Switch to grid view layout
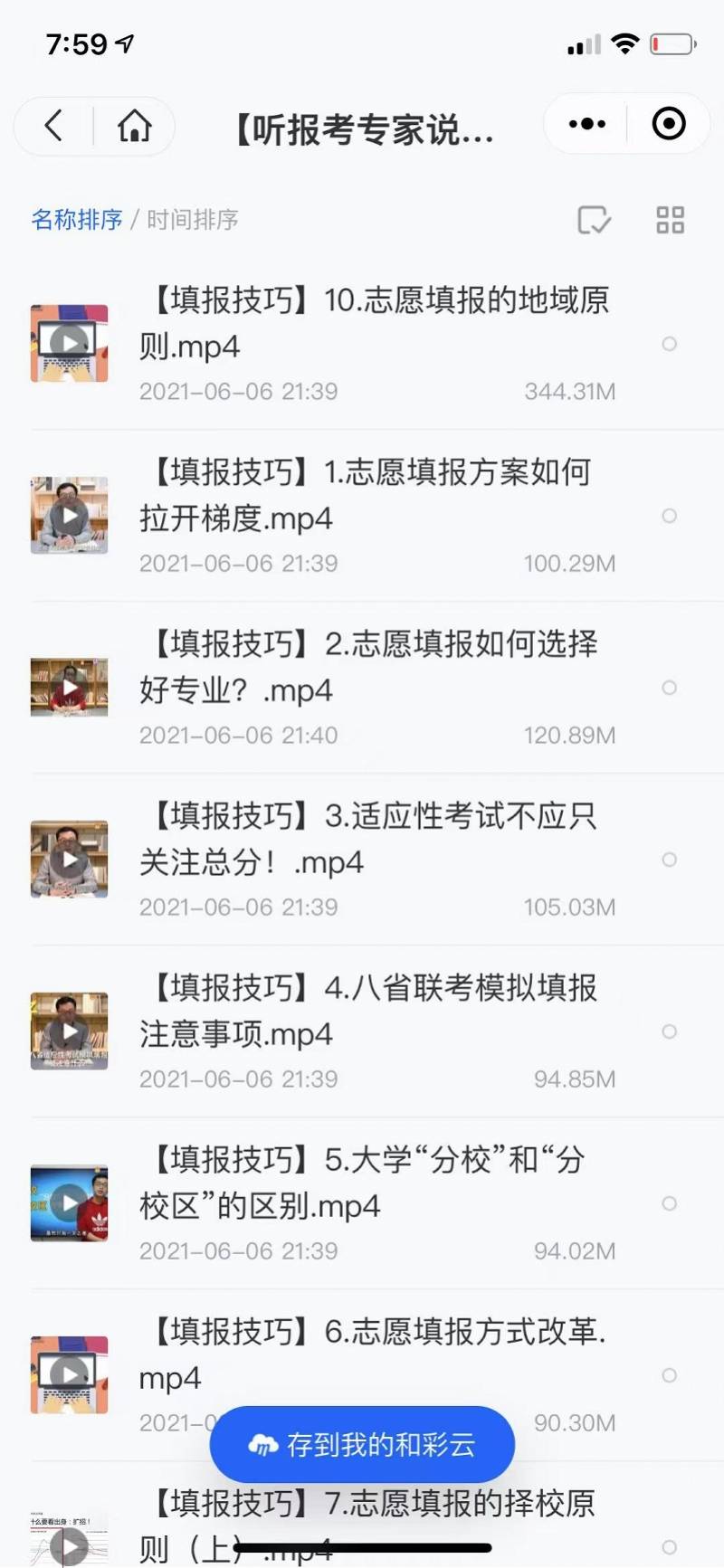 [x=670, y=220]
